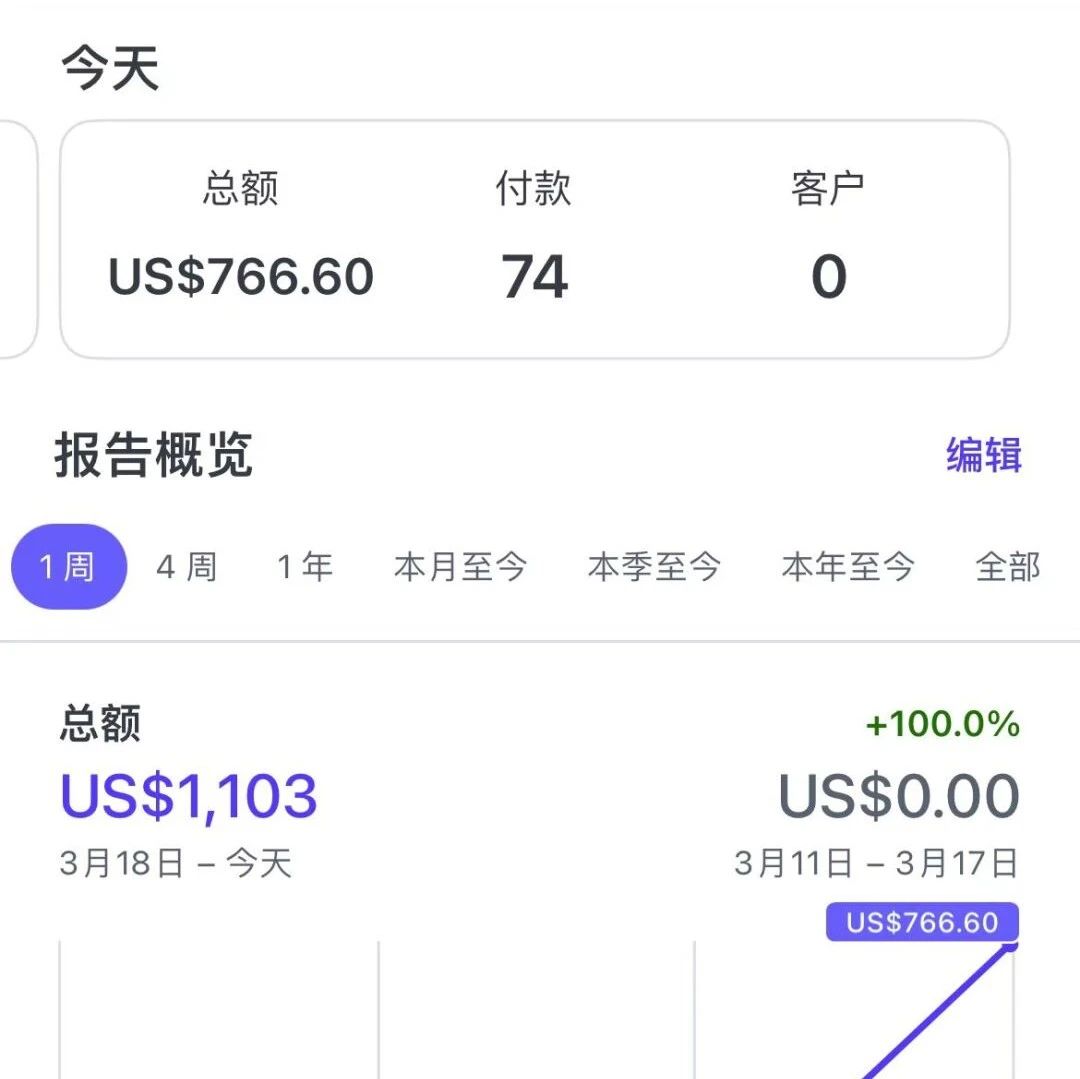Show the 1年 report range
This screenshot has height=1079, width=1080.
tap(304, 567)
